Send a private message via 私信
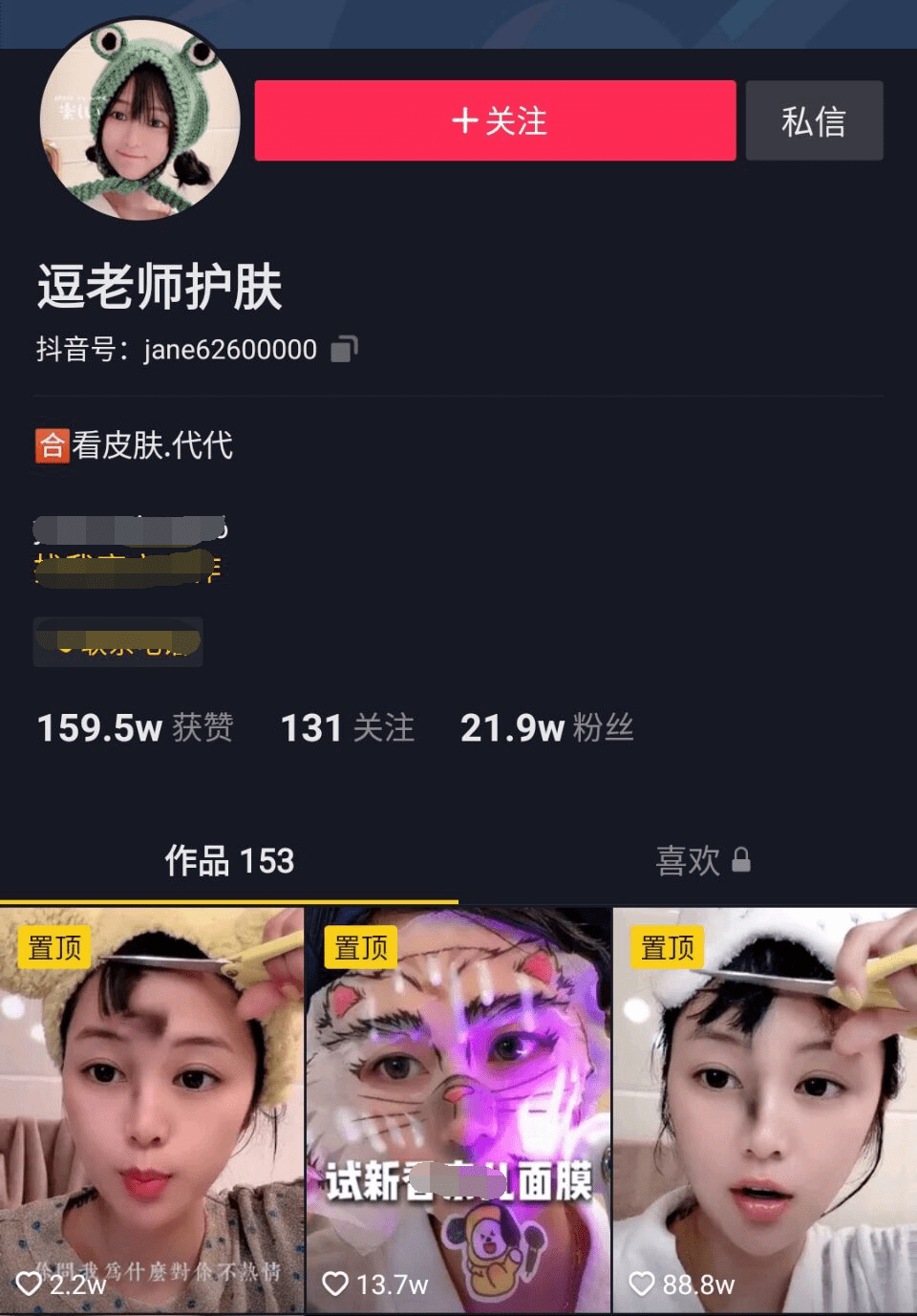This screenshot has height=1316, width=917. click(x=814, y=121)
